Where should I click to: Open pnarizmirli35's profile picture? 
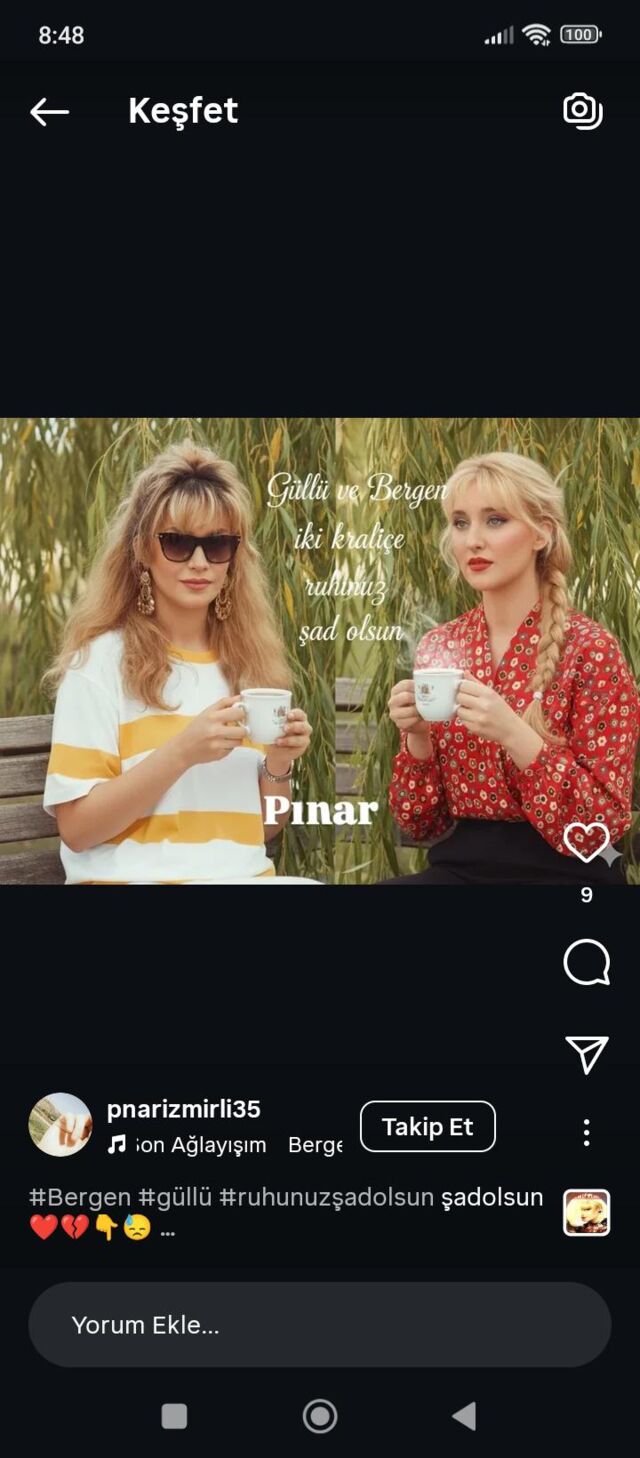[60, 1125]
